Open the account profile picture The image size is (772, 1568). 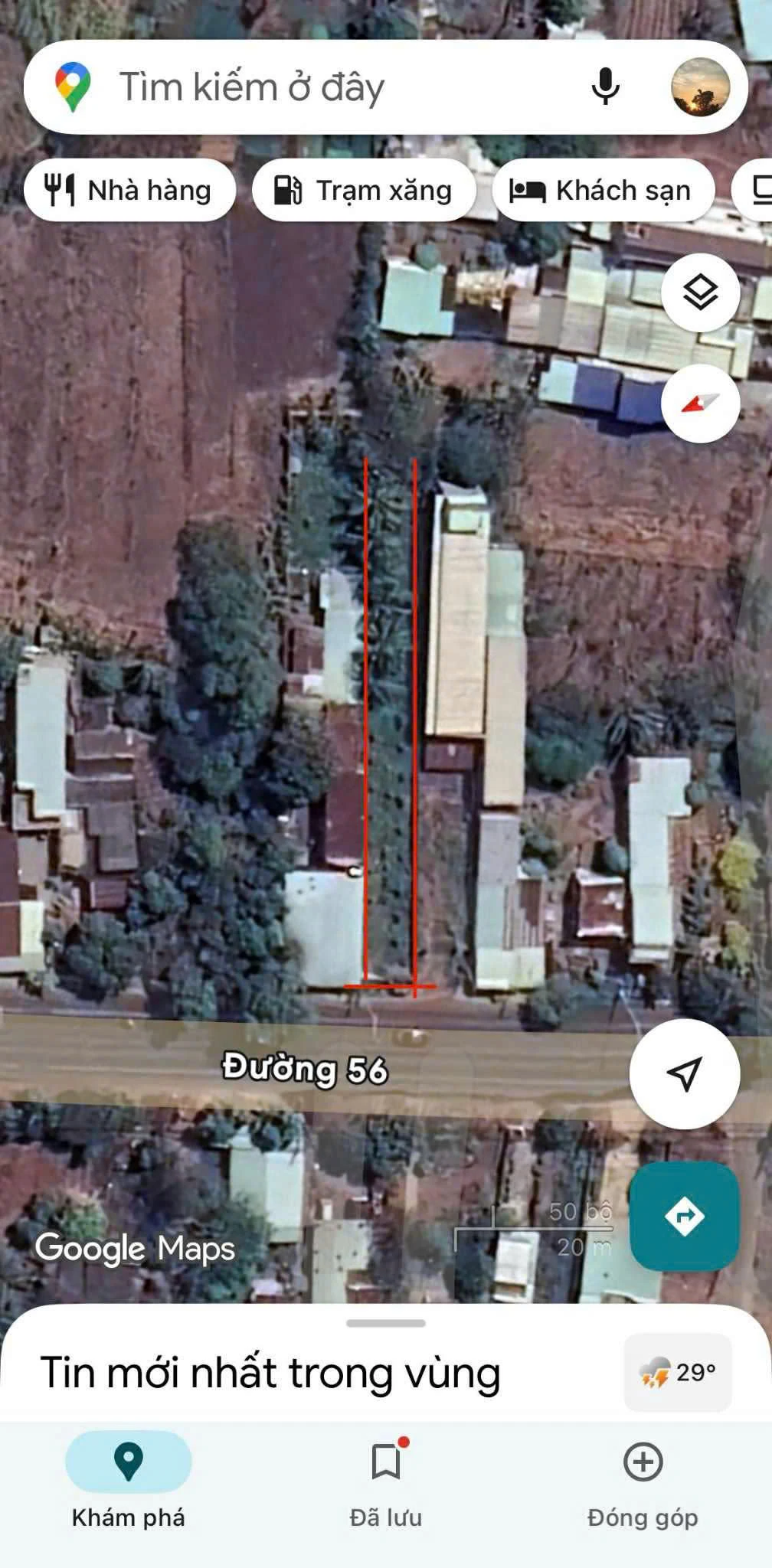pyautogui.click(x=700, y=87)
